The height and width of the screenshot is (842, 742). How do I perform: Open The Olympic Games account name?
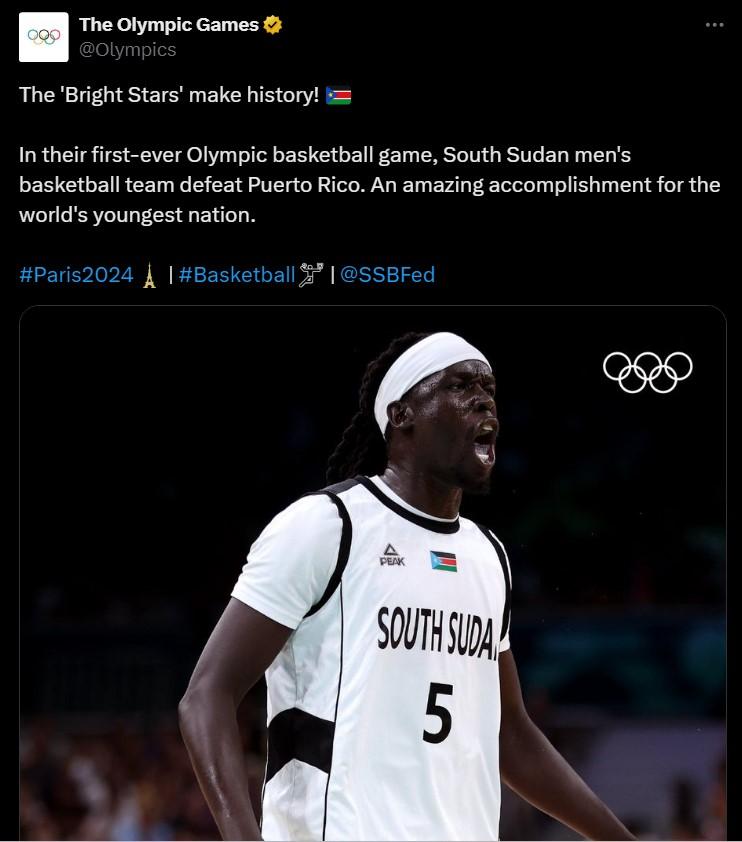(x=168, y=25)
